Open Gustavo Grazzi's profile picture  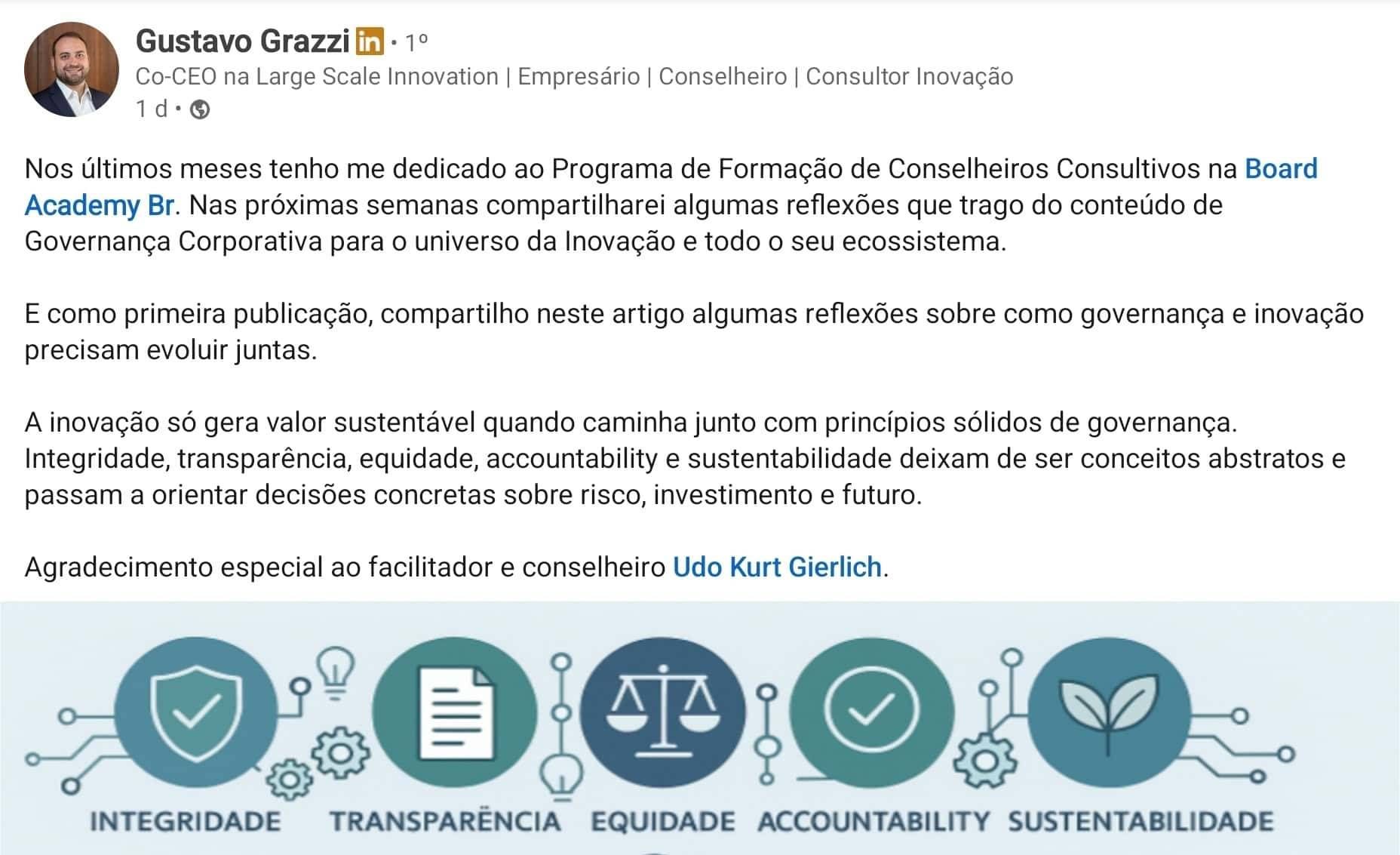click(x=71, y=69)
